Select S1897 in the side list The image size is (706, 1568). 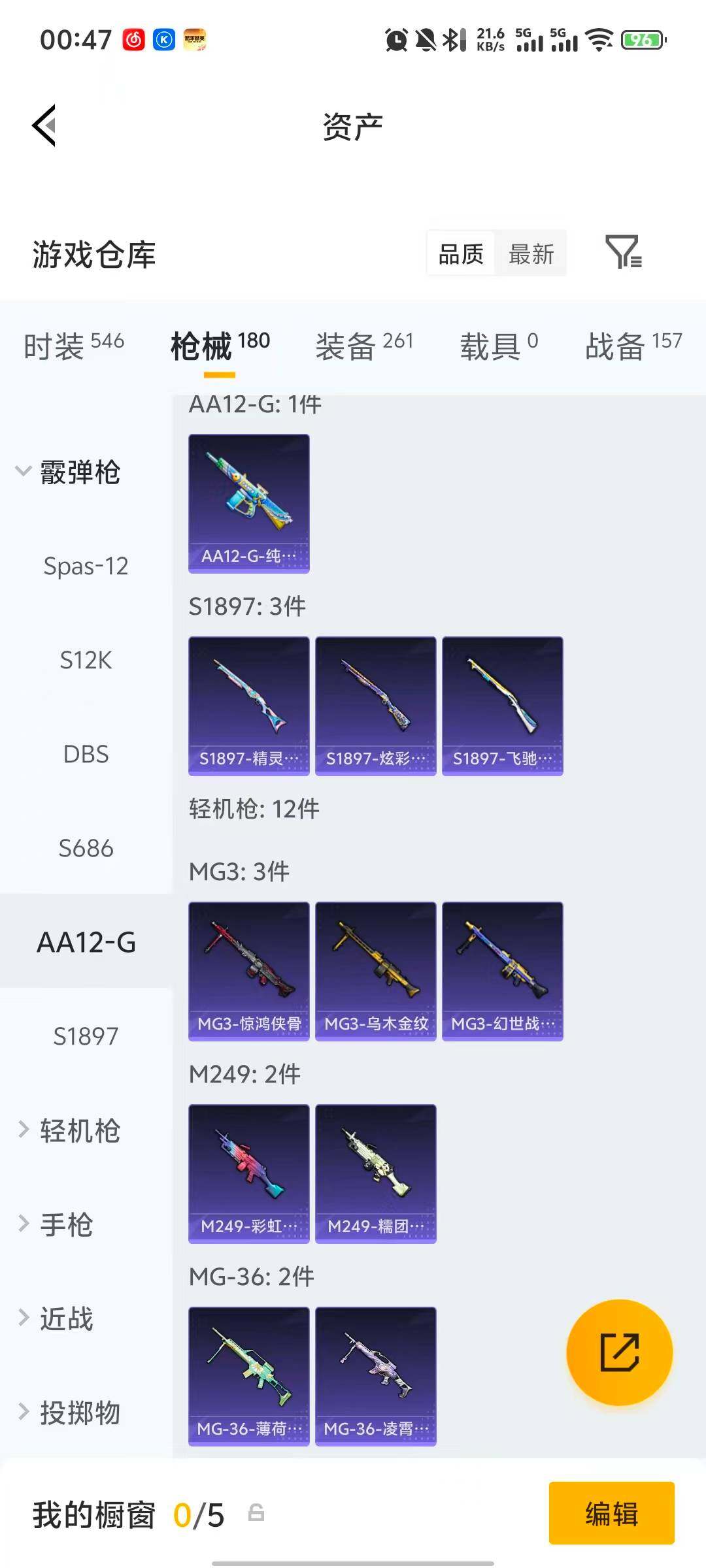86,1036
